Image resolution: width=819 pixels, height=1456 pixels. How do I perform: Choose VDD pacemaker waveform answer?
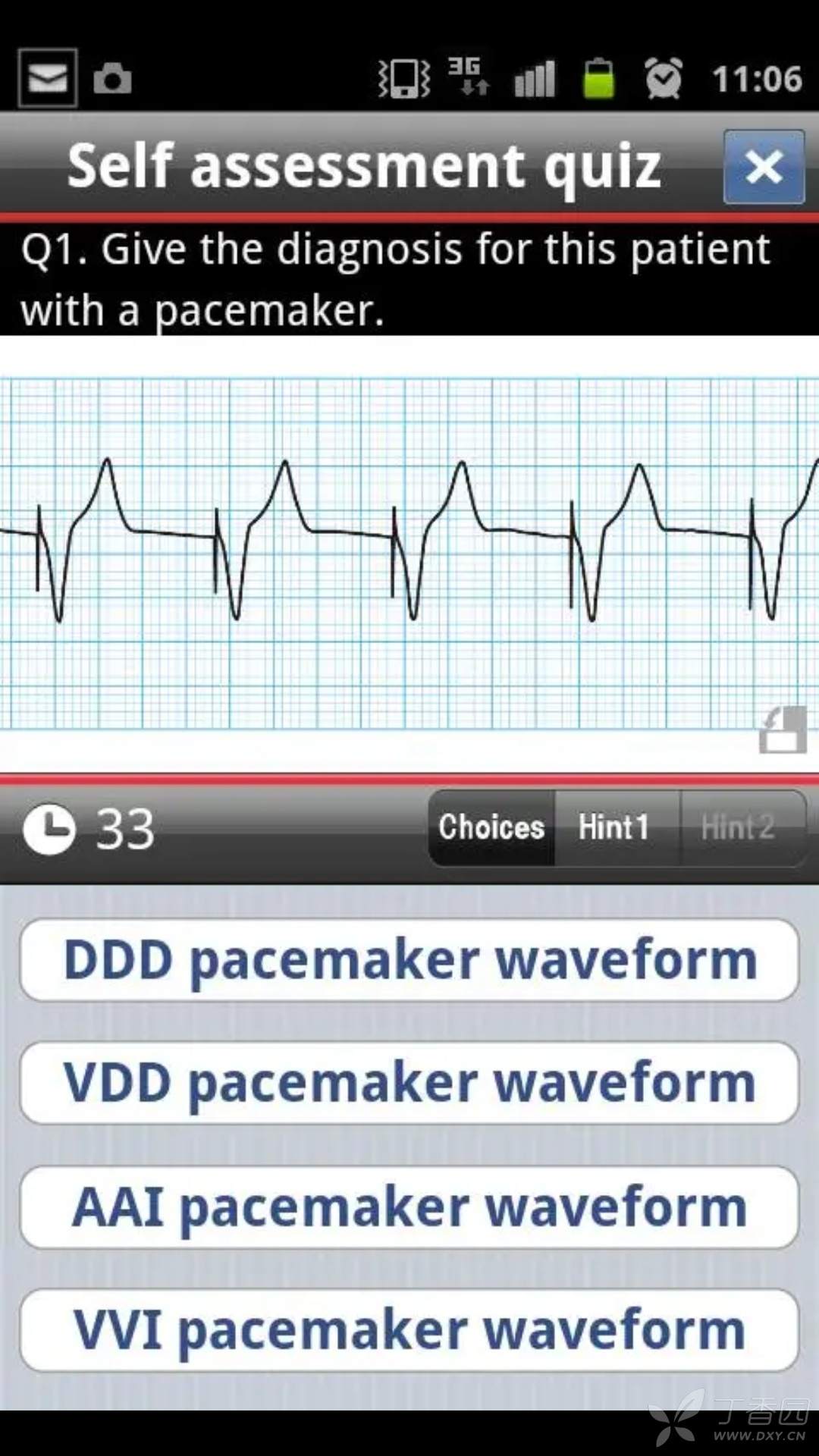(409, 1083)
